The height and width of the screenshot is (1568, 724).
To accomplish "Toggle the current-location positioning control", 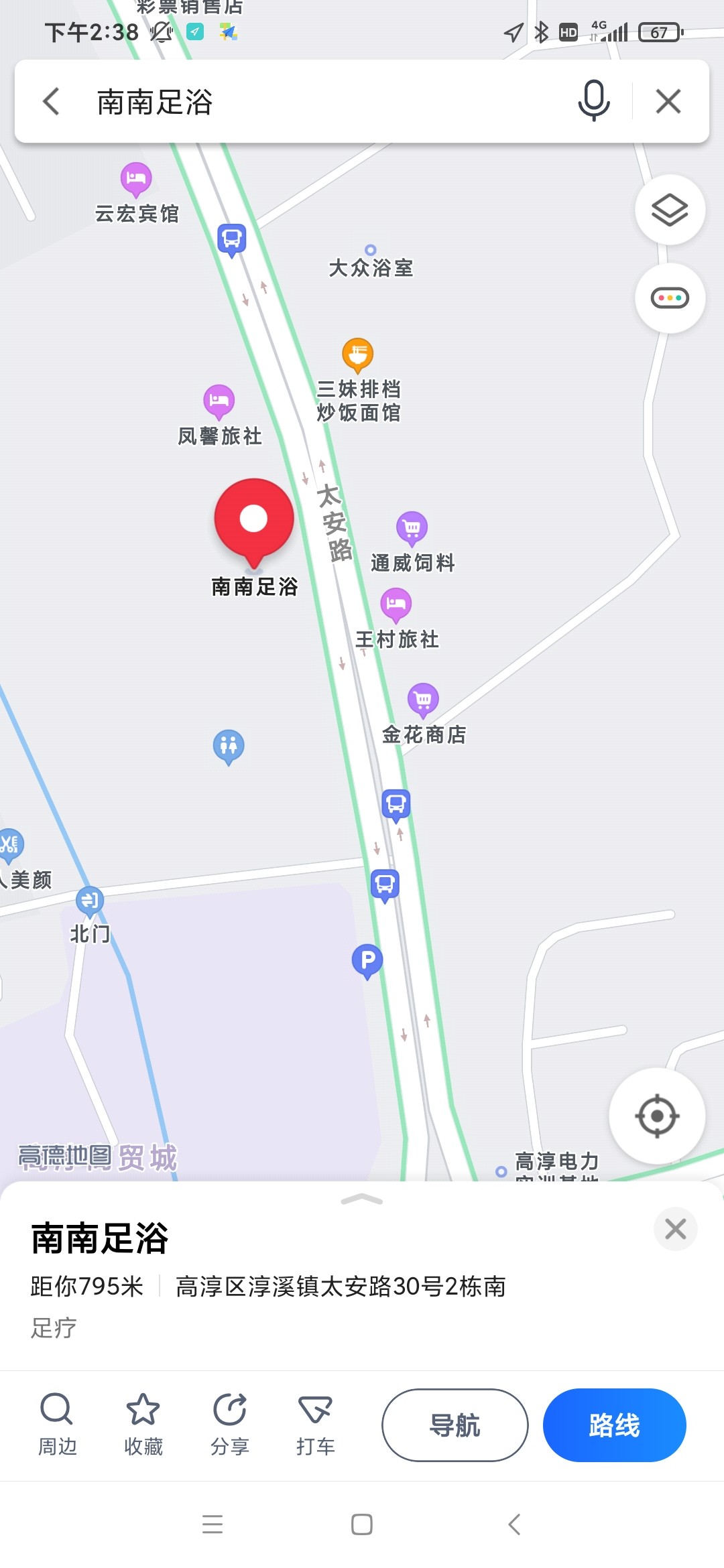I will pyautogui.click(x=656, y=1114).
